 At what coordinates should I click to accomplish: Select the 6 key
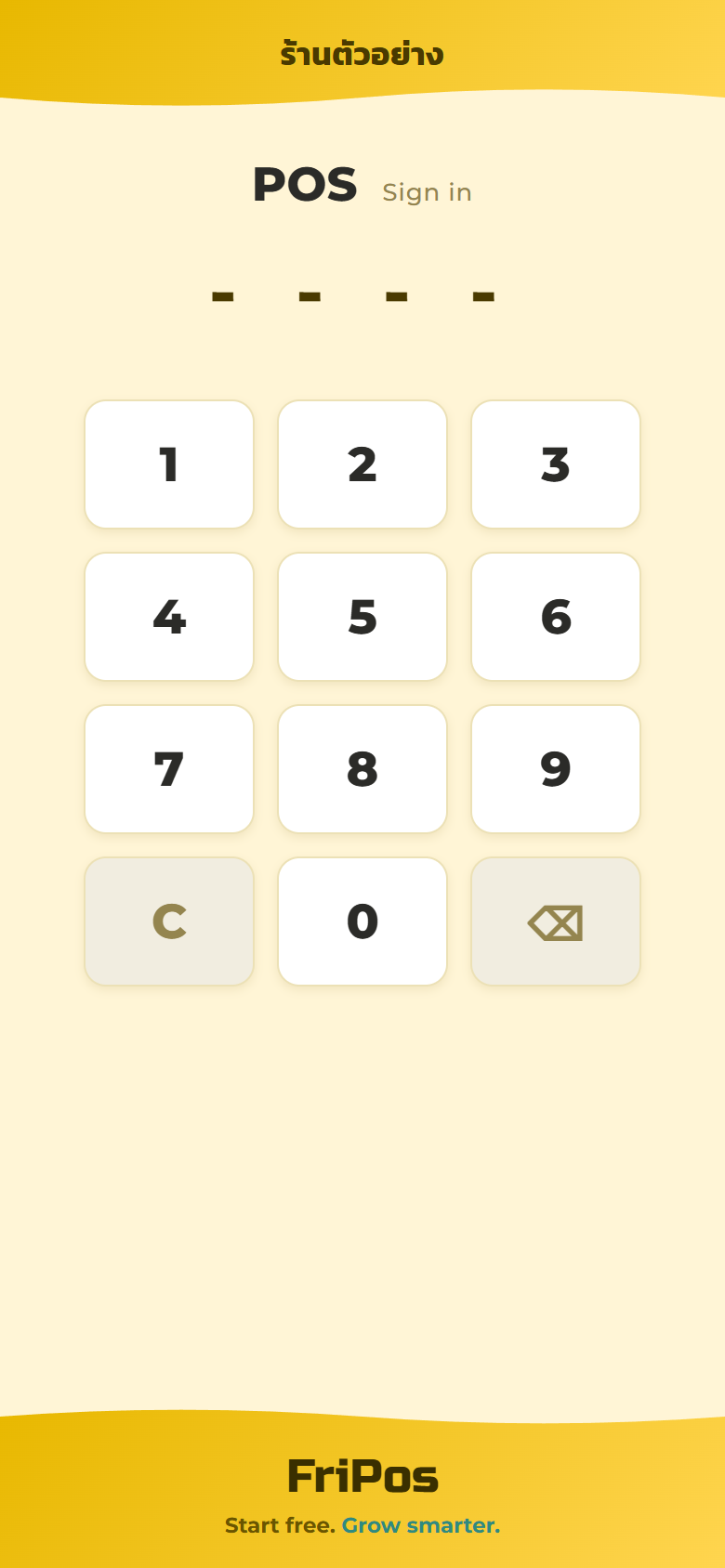(556, 617)
